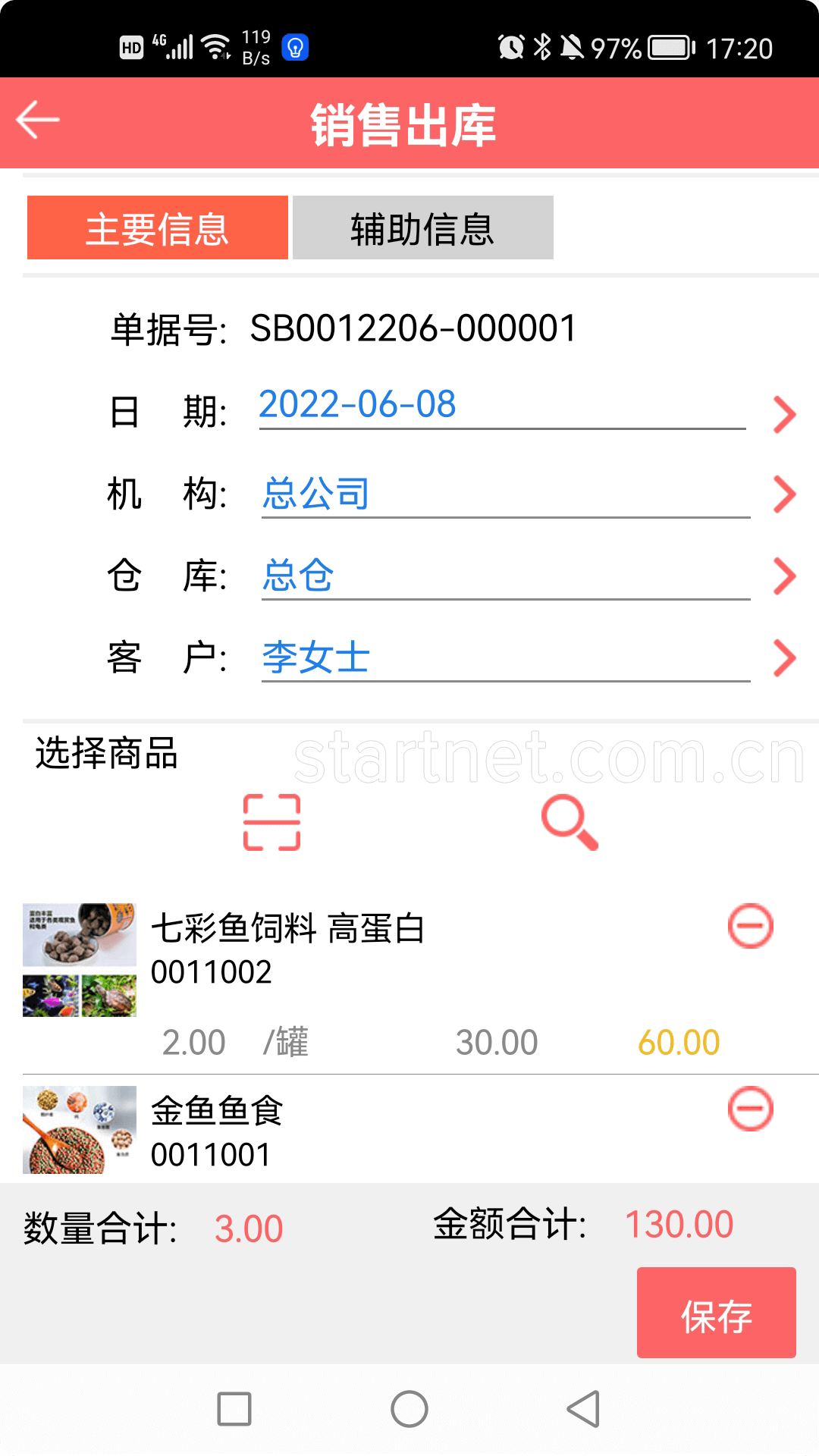Open the date picker showing 2022-06-08

pyautogui.click(x=502, y=406)
